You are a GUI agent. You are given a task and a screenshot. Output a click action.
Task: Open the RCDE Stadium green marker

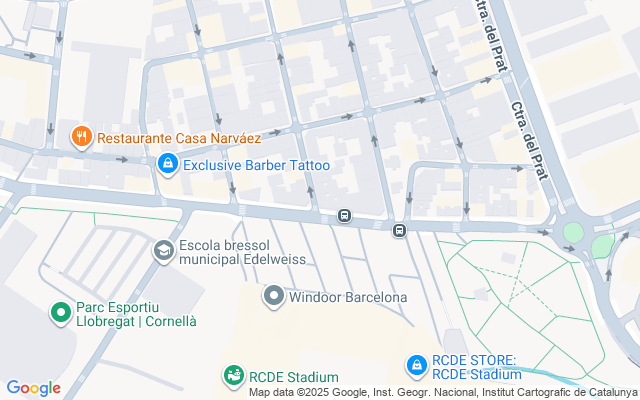(x=233, y=376)
